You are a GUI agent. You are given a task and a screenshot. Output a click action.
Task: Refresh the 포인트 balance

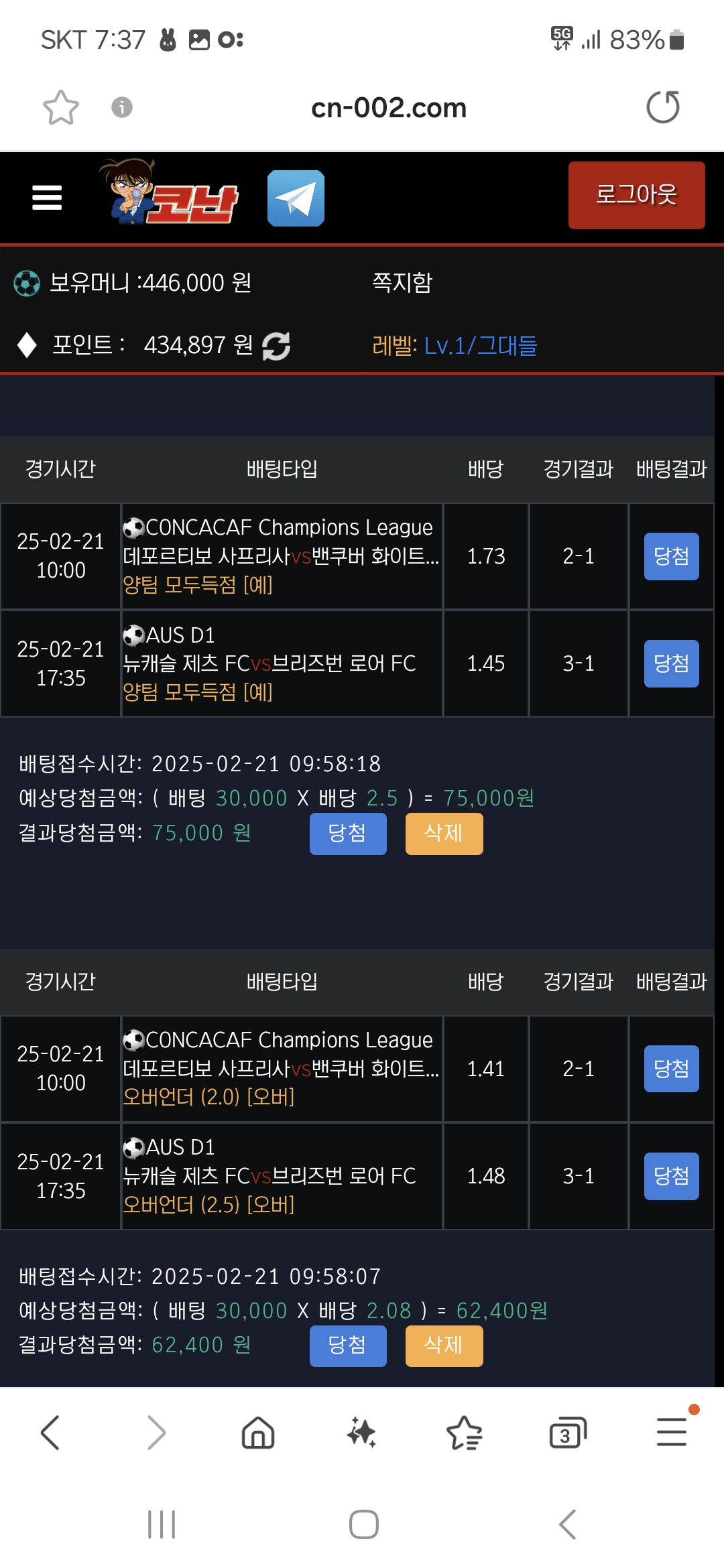pos(276,346)
